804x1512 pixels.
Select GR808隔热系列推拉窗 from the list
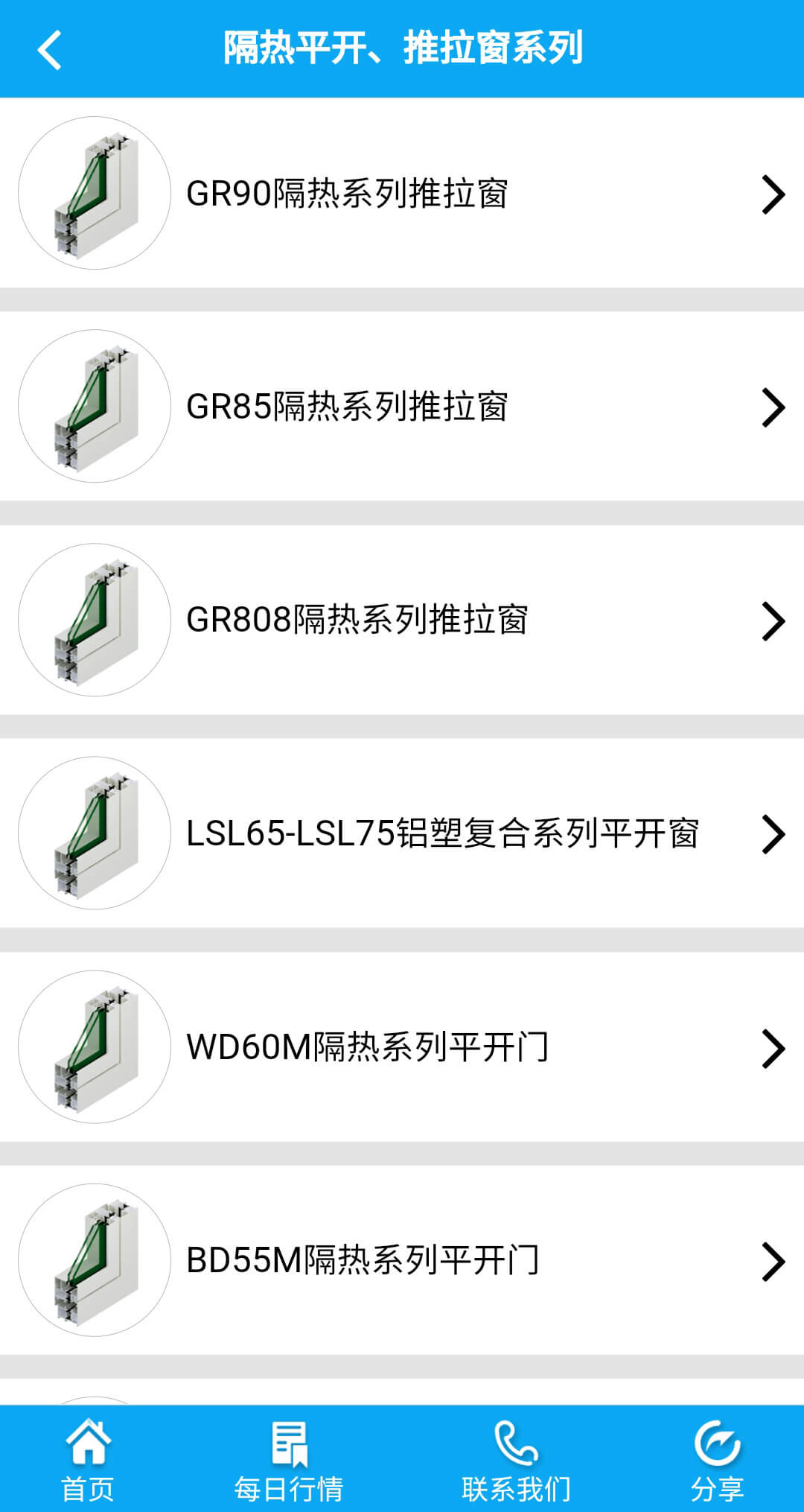tap(402, 620)
